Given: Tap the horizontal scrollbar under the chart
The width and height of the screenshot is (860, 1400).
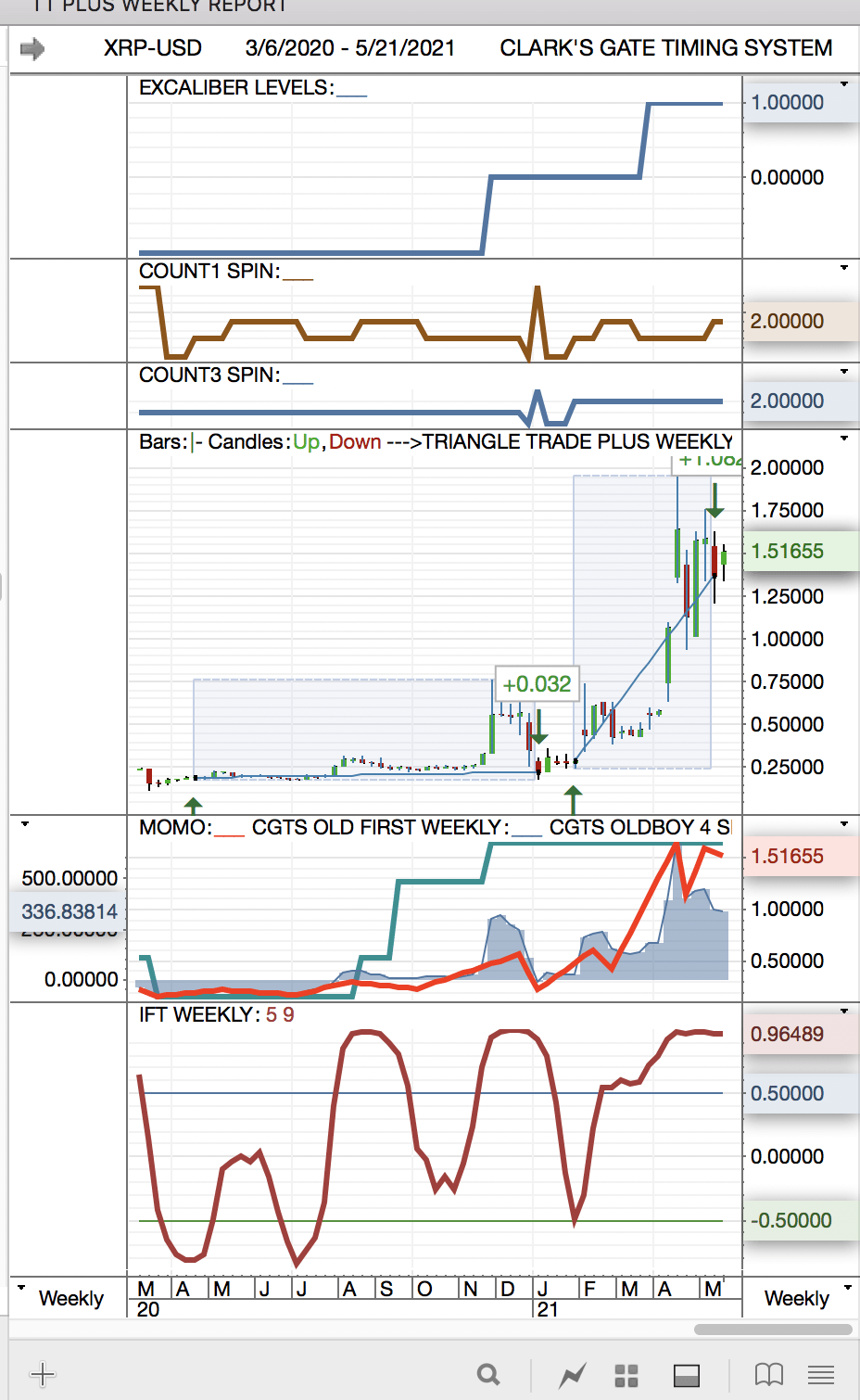Looking at the screenshot, I should point(773,1330).
